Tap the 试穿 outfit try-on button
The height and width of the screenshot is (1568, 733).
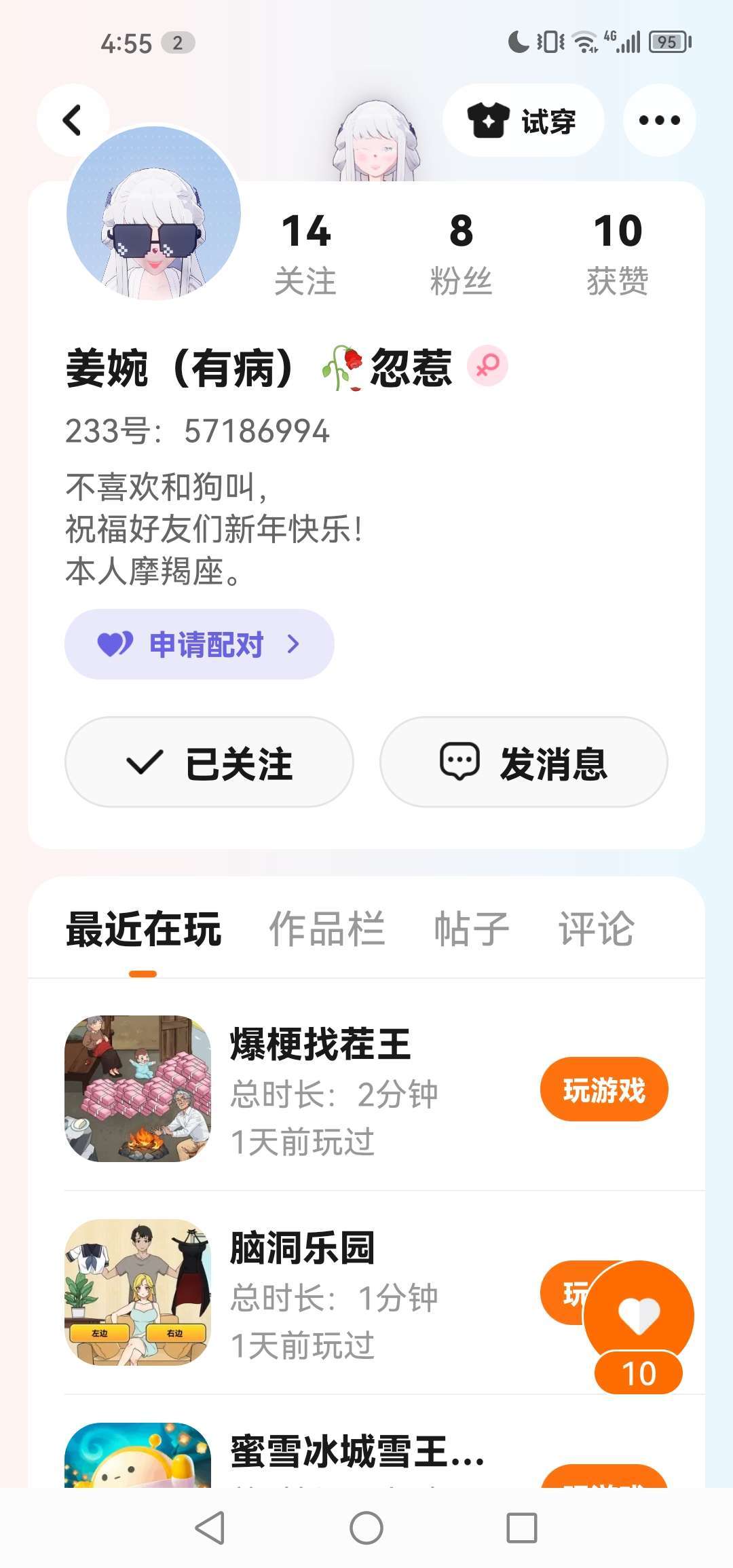click(x=523, y=121)
